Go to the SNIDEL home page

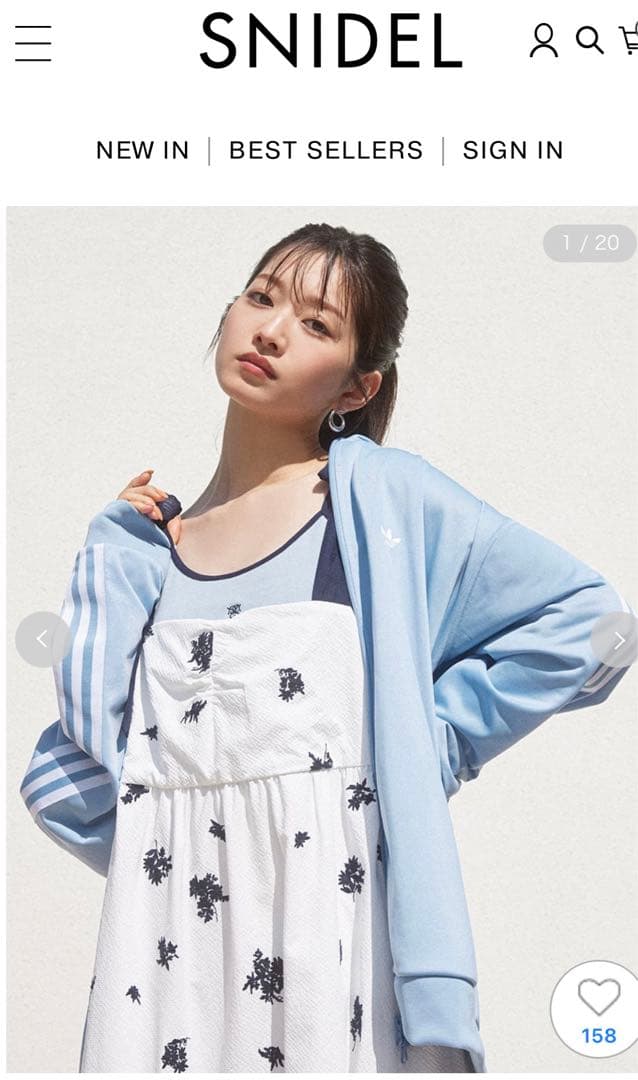tap(331, 42)
